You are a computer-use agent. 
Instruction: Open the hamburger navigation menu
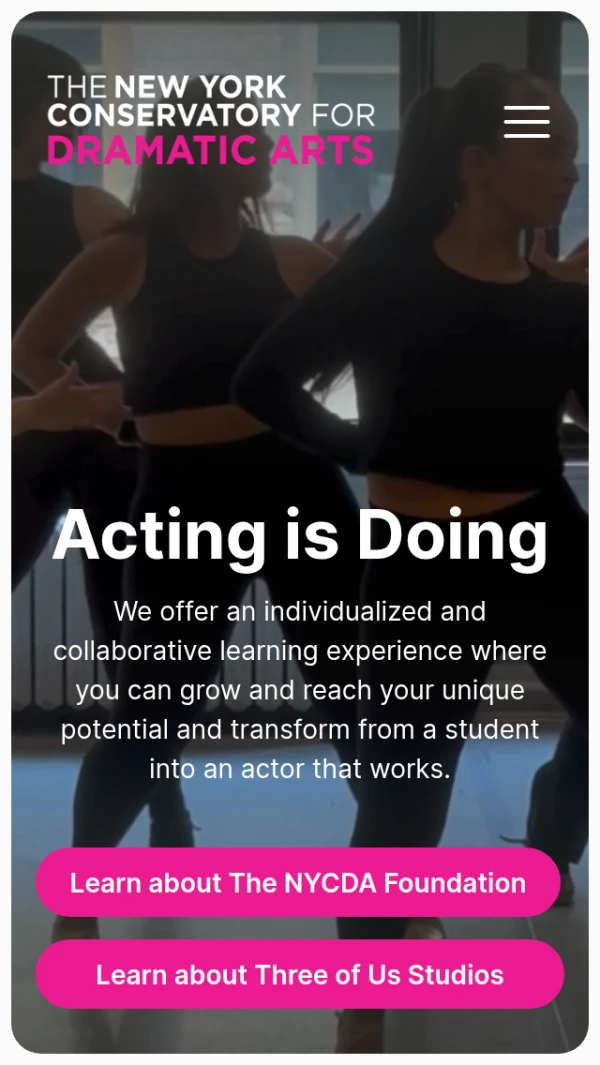click(x=527, y=122)
